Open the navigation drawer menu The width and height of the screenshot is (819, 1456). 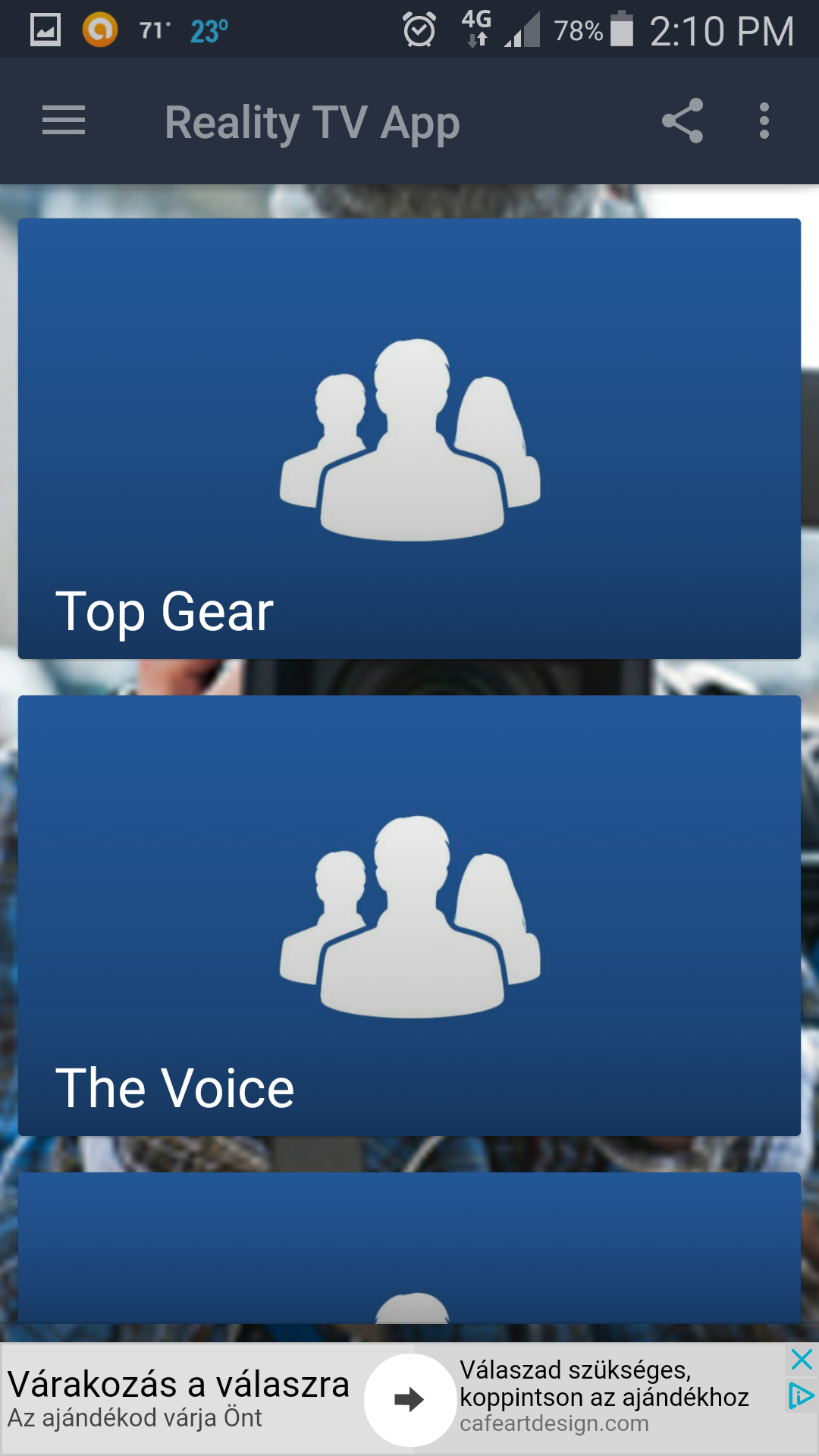pos(63,121)
